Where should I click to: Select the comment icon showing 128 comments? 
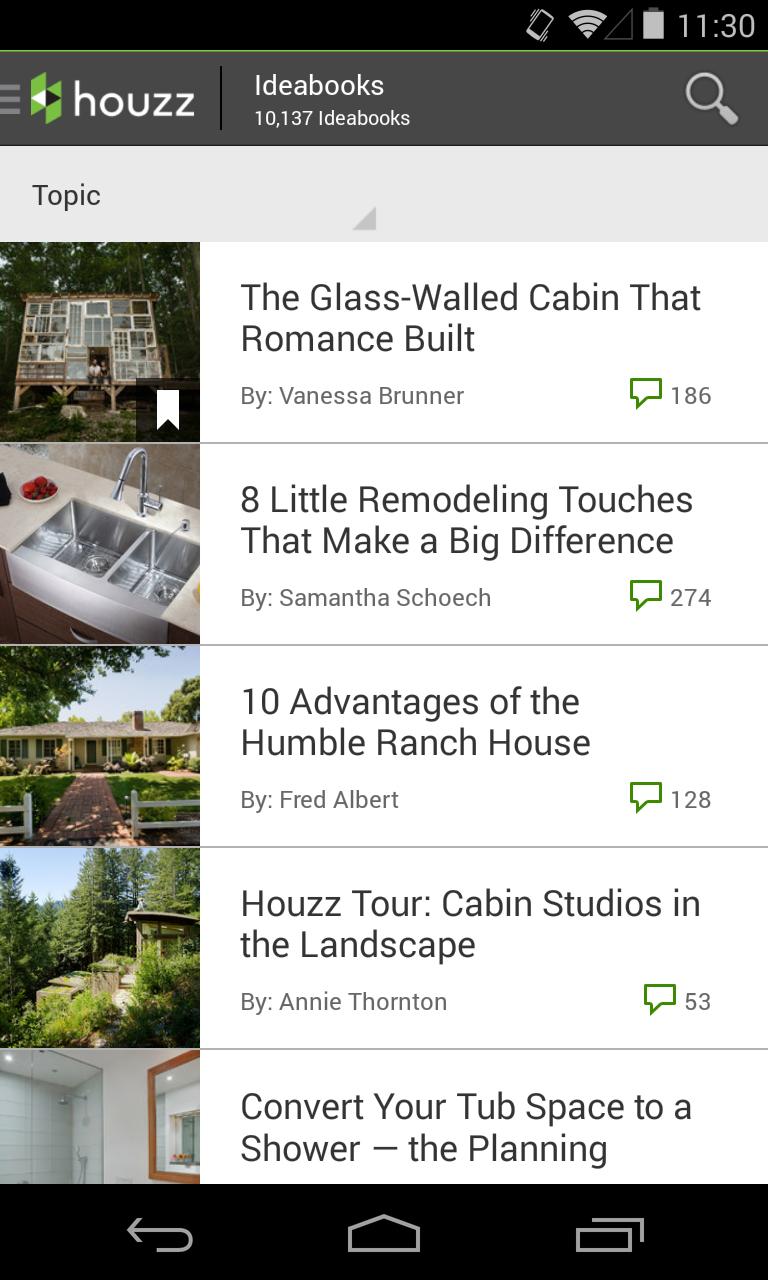pos(648,796)
